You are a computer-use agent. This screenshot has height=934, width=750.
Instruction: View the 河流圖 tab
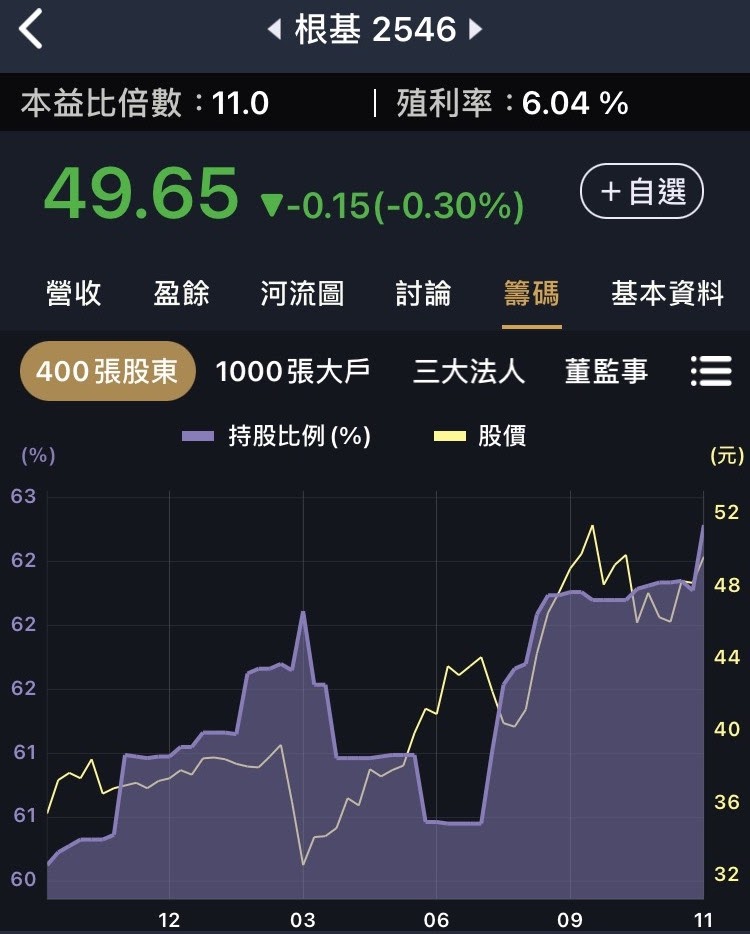(x=302, y=294)
